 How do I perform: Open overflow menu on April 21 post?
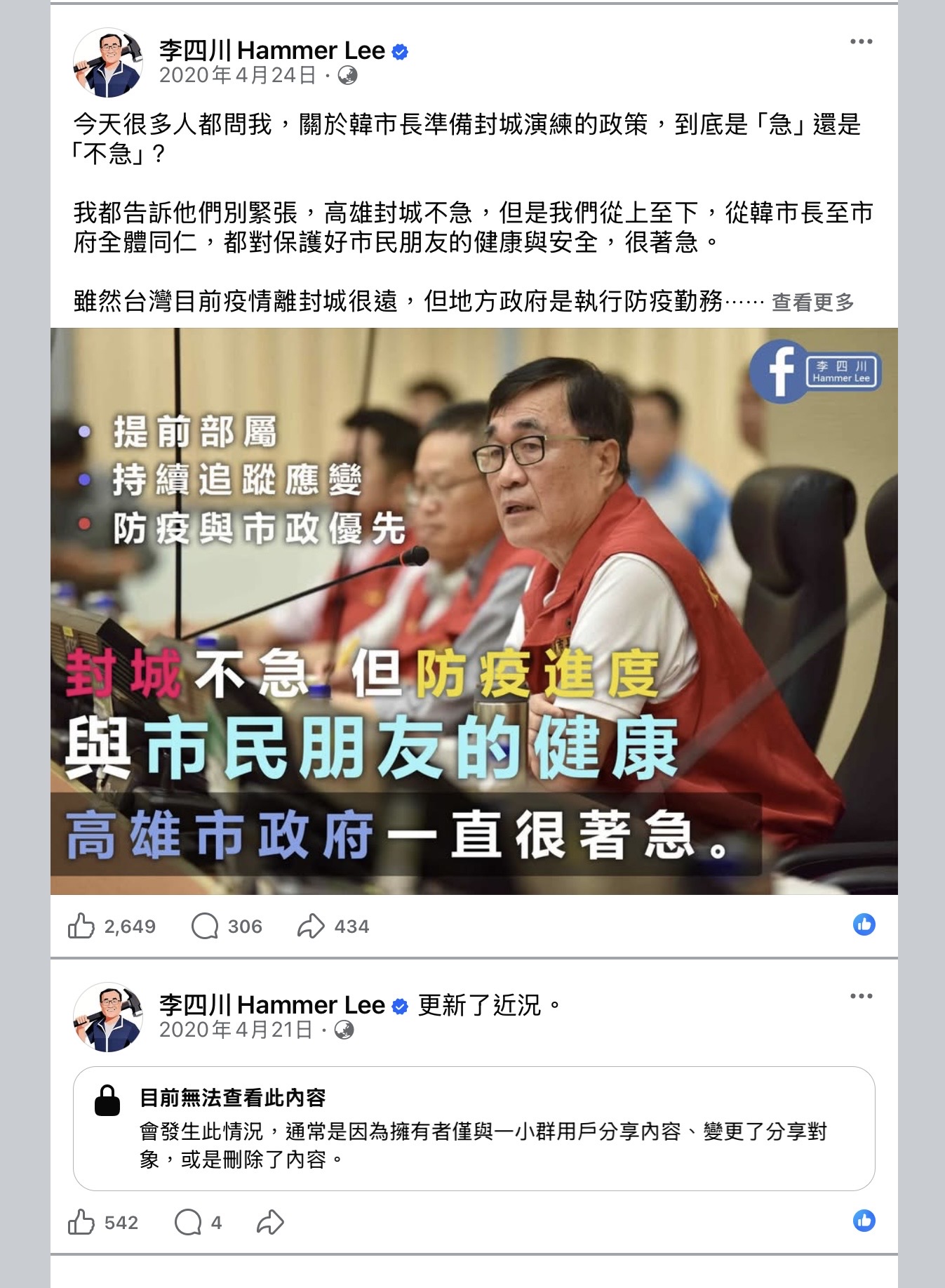pos(861,996)
